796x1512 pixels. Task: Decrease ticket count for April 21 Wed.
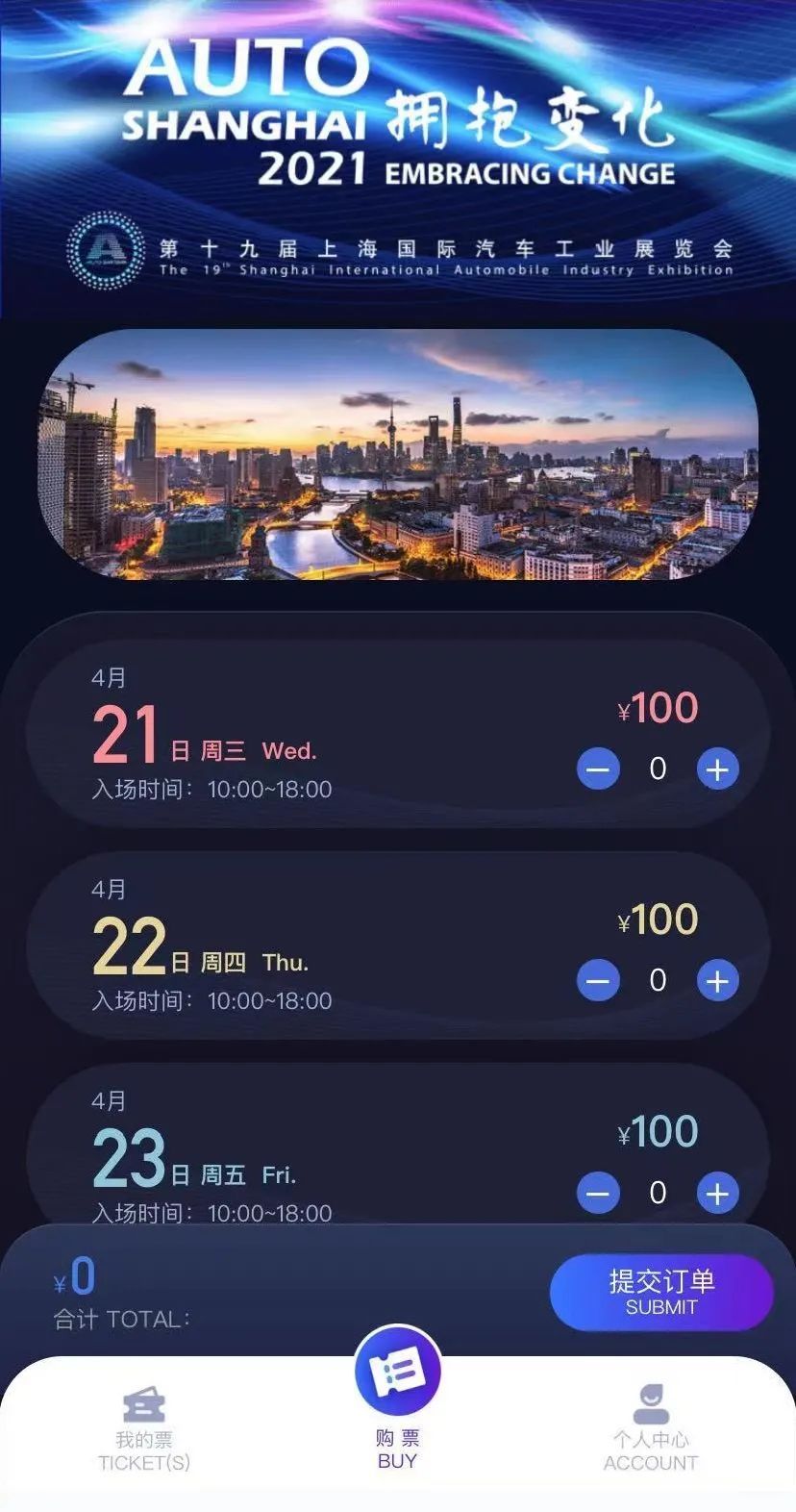coord(598,769)
